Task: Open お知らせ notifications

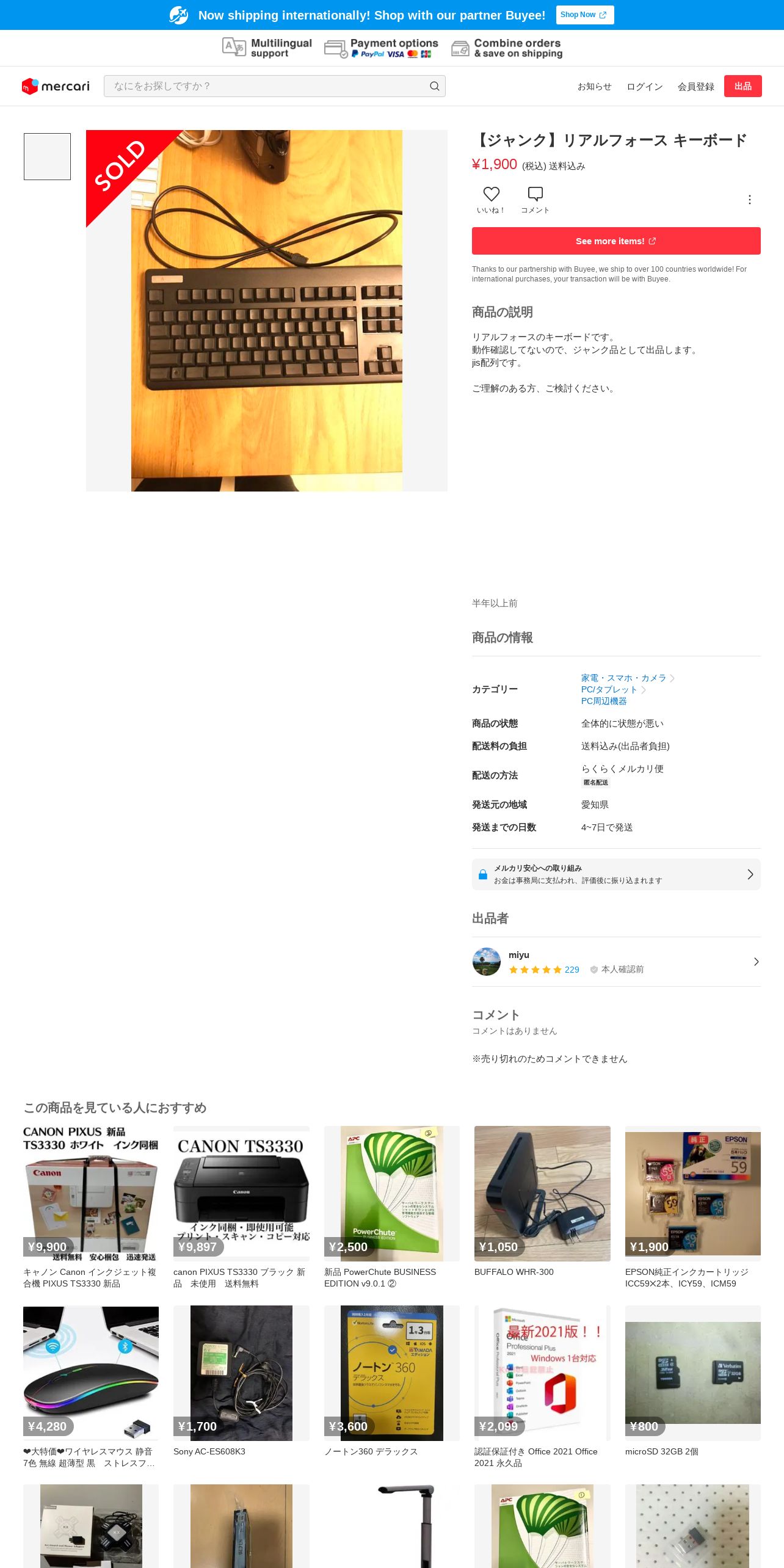Action: (x=594, y=87)
